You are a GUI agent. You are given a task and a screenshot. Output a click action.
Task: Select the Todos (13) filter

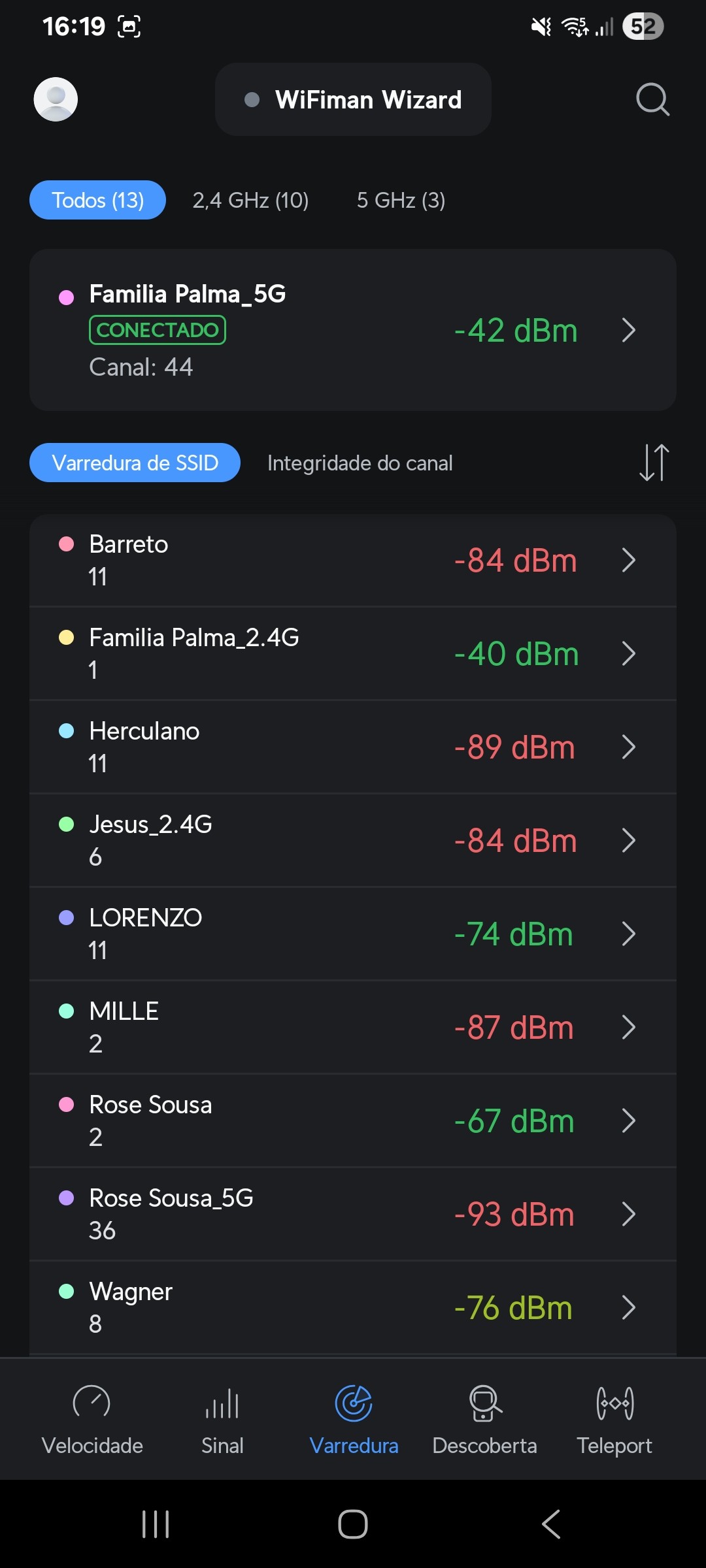pyautogui.click(x=97, y=200)
